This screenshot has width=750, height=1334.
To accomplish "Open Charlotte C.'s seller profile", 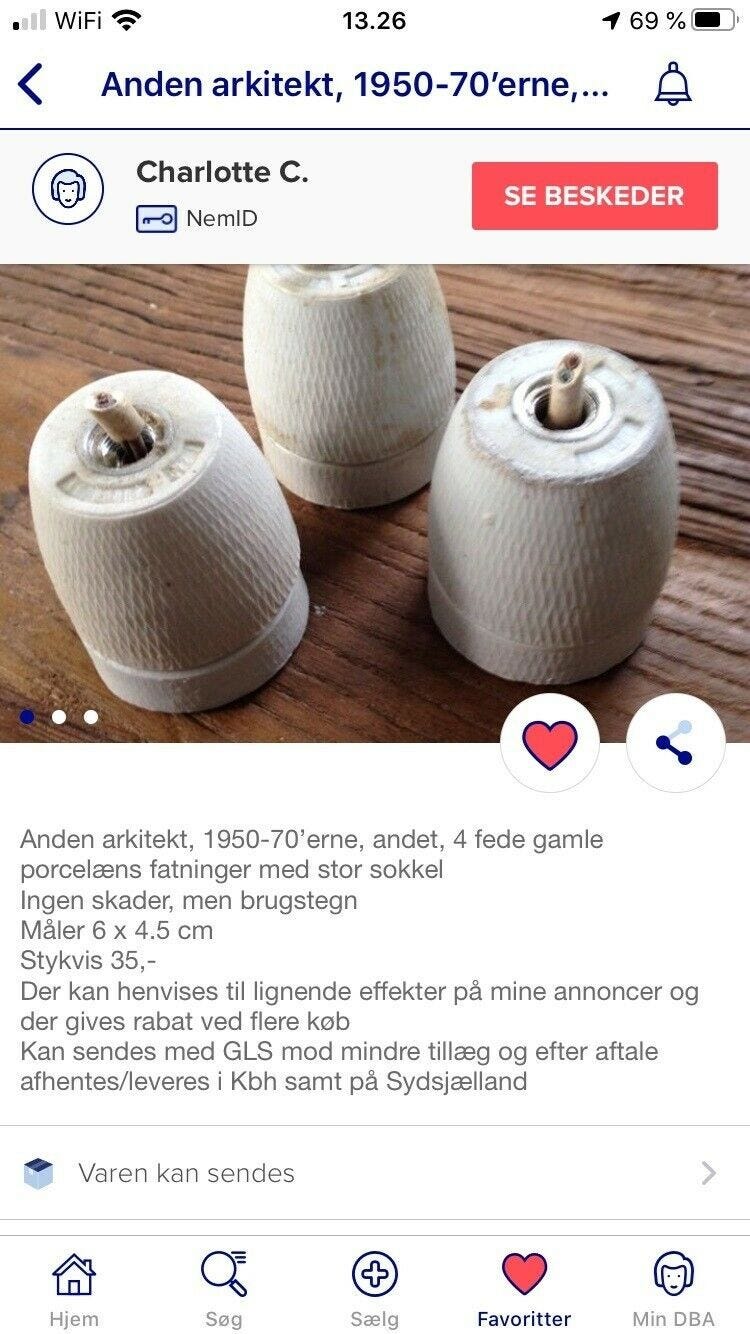I will 222,173.
